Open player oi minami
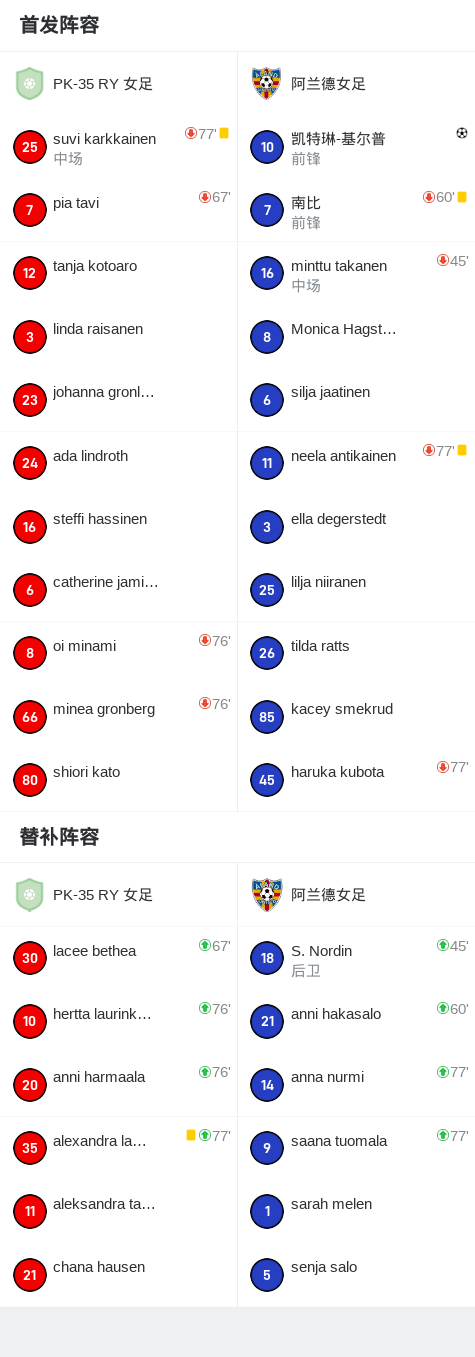Screen dimensions: 475x1357 tap(118, 653)
